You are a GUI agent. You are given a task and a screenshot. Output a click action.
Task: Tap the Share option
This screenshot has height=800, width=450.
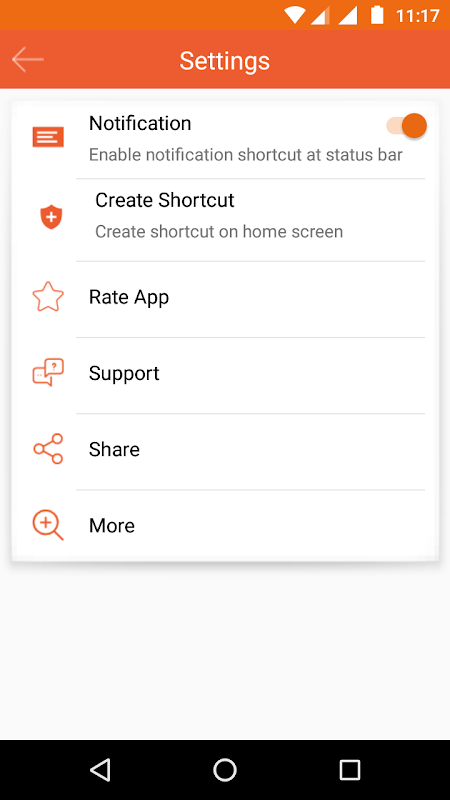225,449
